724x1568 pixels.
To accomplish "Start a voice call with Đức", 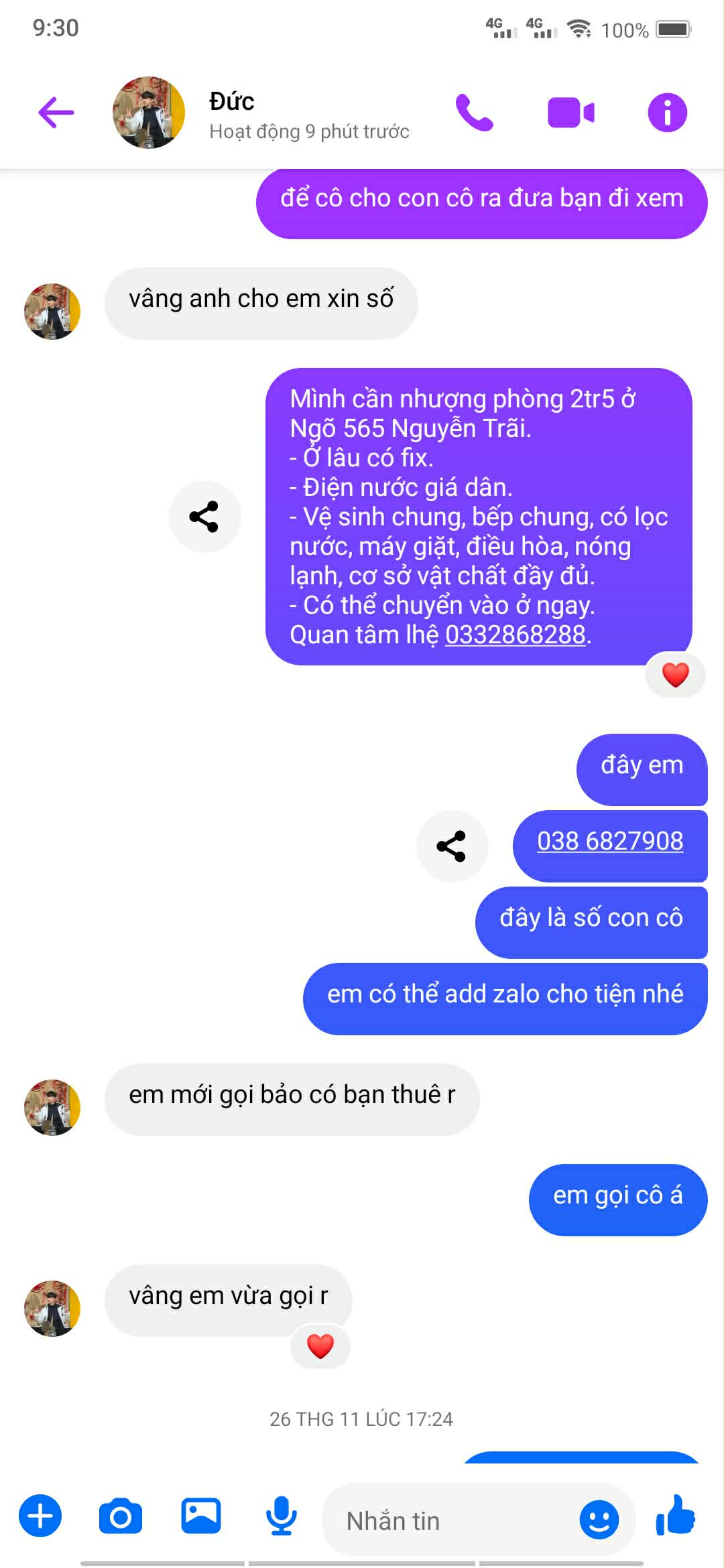I will point(475,112).
